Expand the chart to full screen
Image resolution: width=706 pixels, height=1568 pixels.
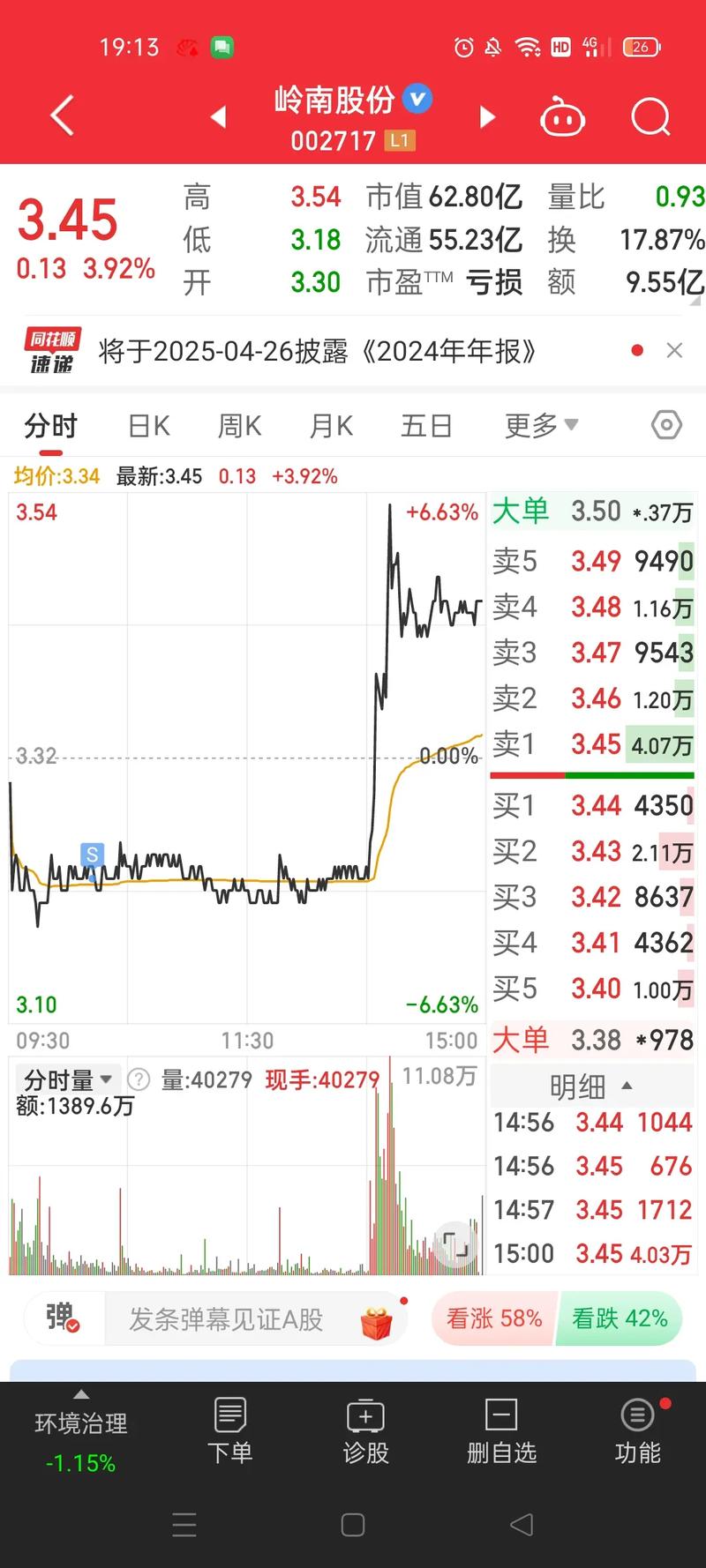tap(455, 1245)
